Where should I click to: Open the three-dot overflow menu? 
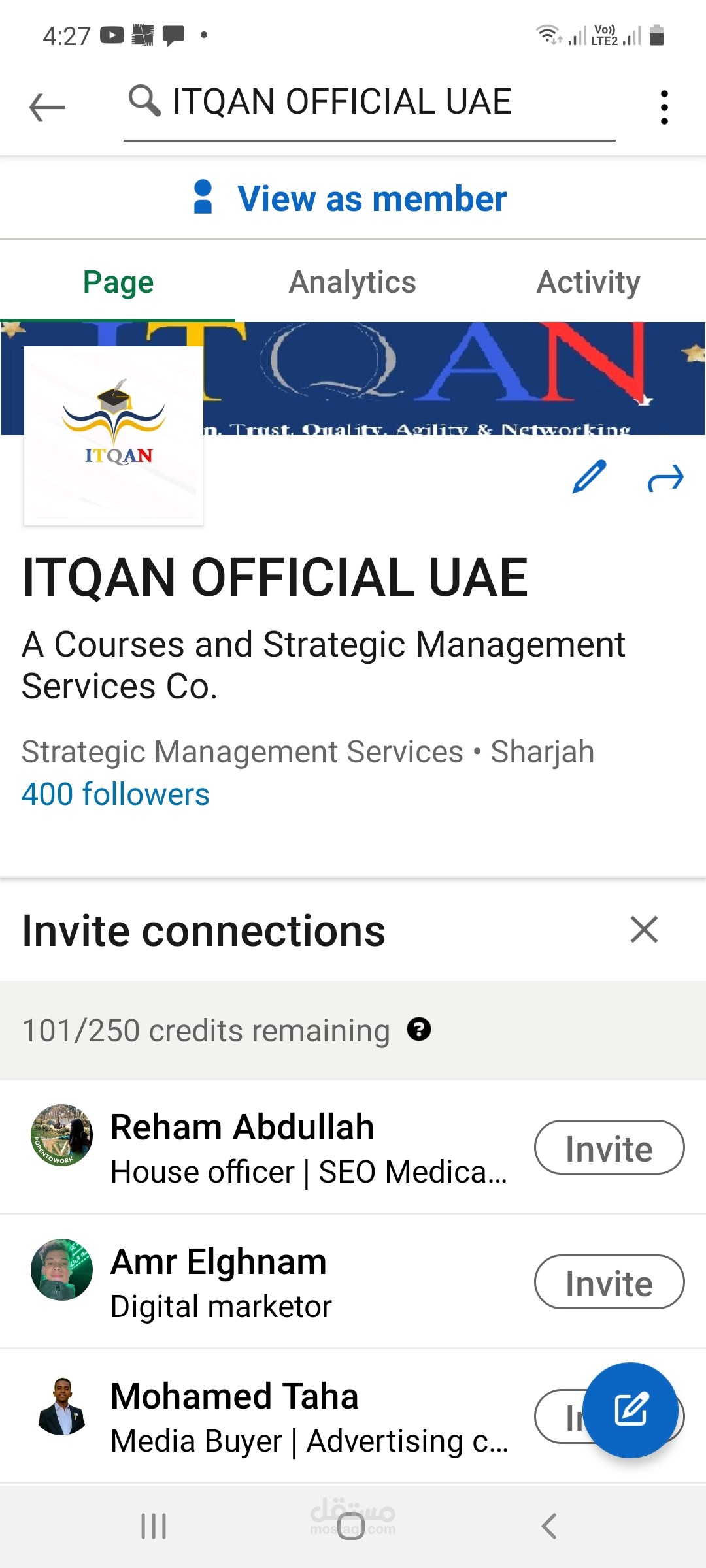point(664,107)
